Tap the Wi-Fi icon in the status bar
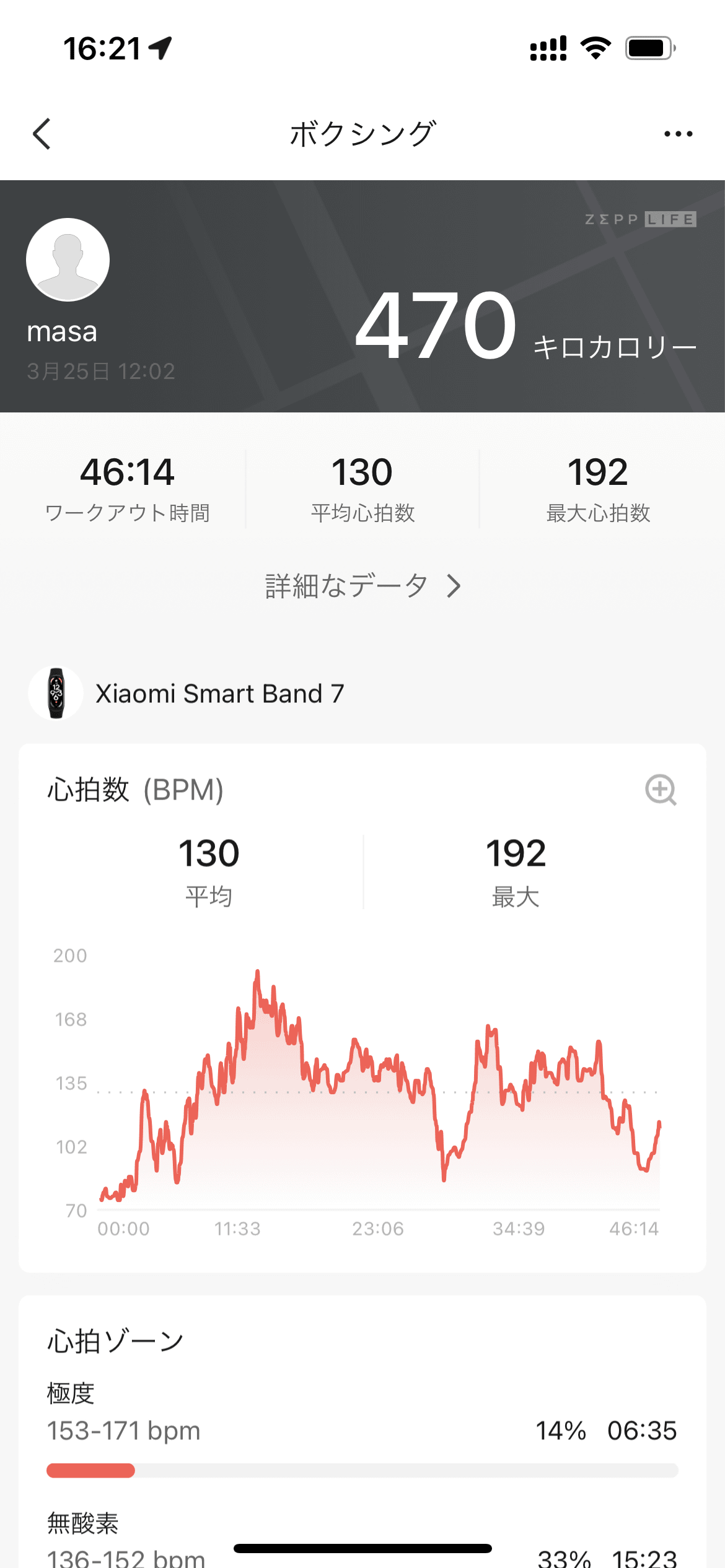725x1568 pixels. [x=597, y=48]
